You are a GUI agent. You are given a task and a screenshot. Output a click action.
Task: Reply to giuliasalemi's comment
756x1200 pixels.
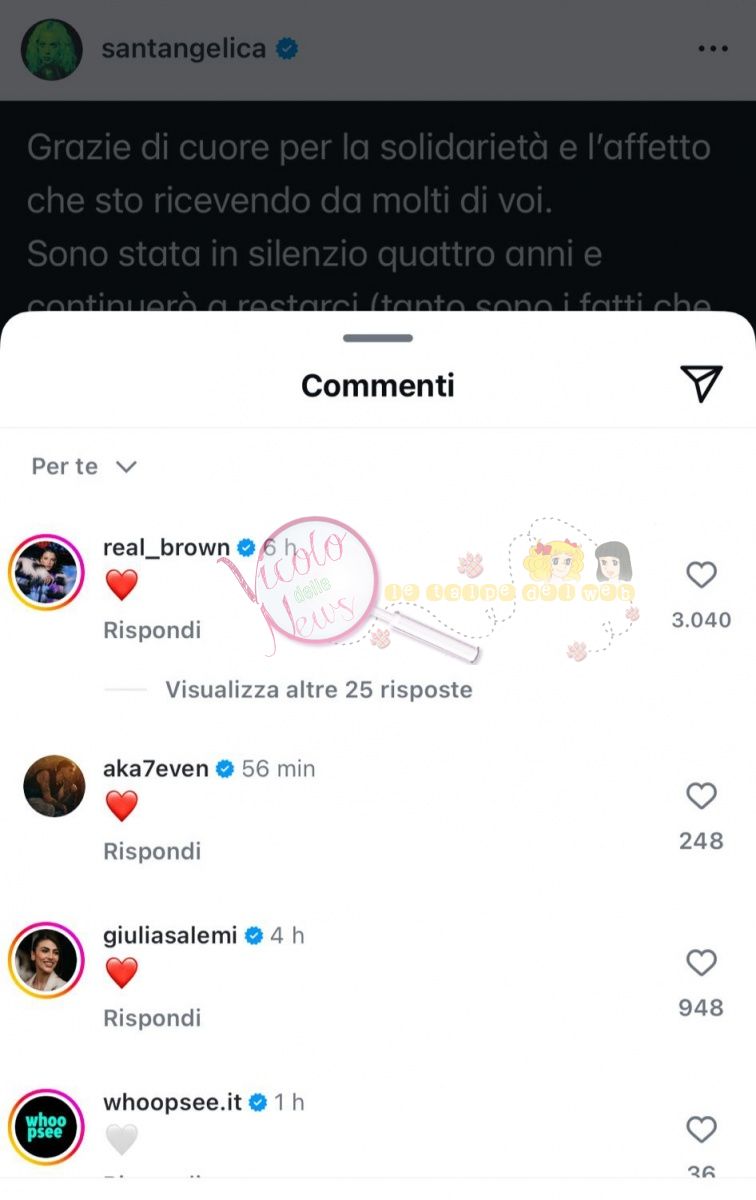pos(152,1018)
